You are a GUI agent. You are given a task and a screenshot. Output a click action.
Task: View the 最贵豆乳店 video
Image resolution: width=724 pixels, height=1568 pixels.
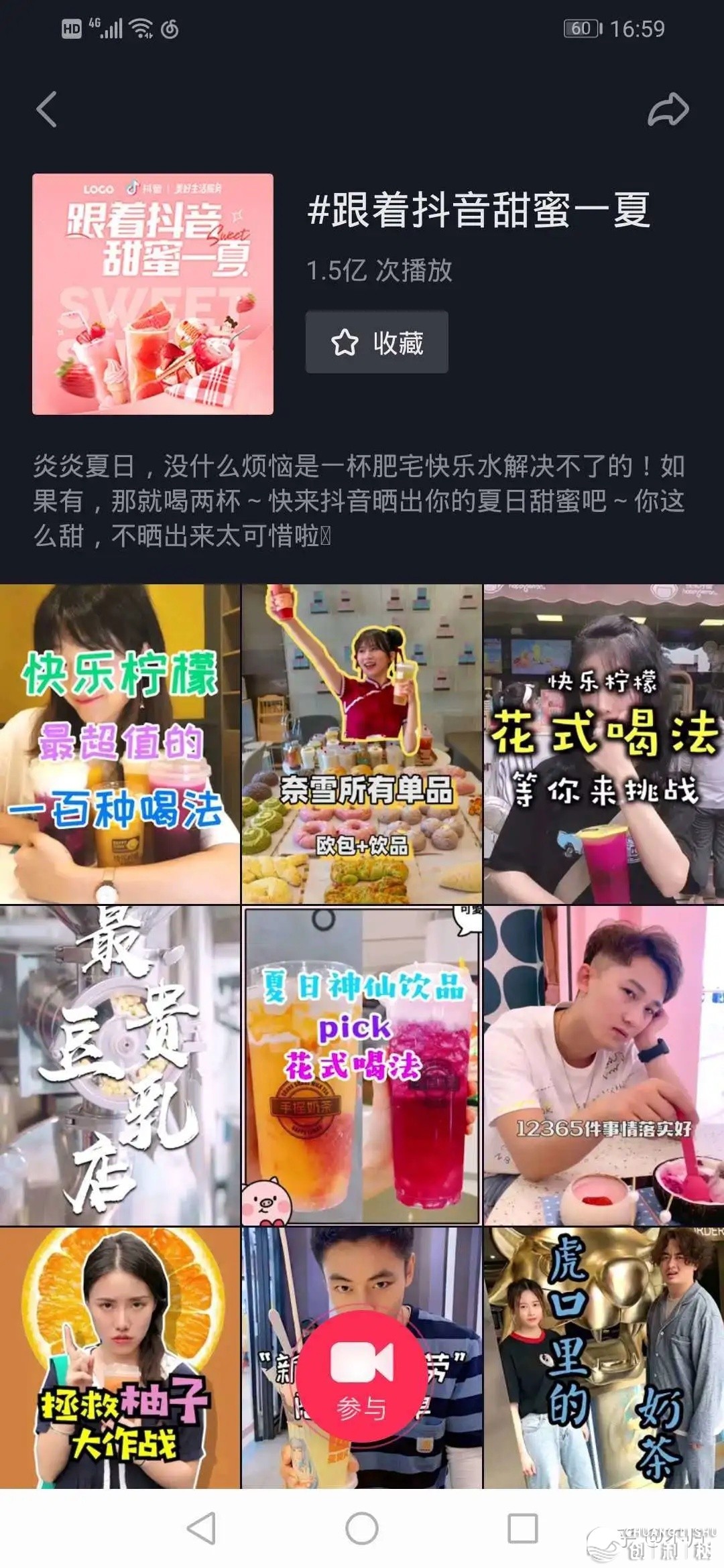(x=119, y=1065)
